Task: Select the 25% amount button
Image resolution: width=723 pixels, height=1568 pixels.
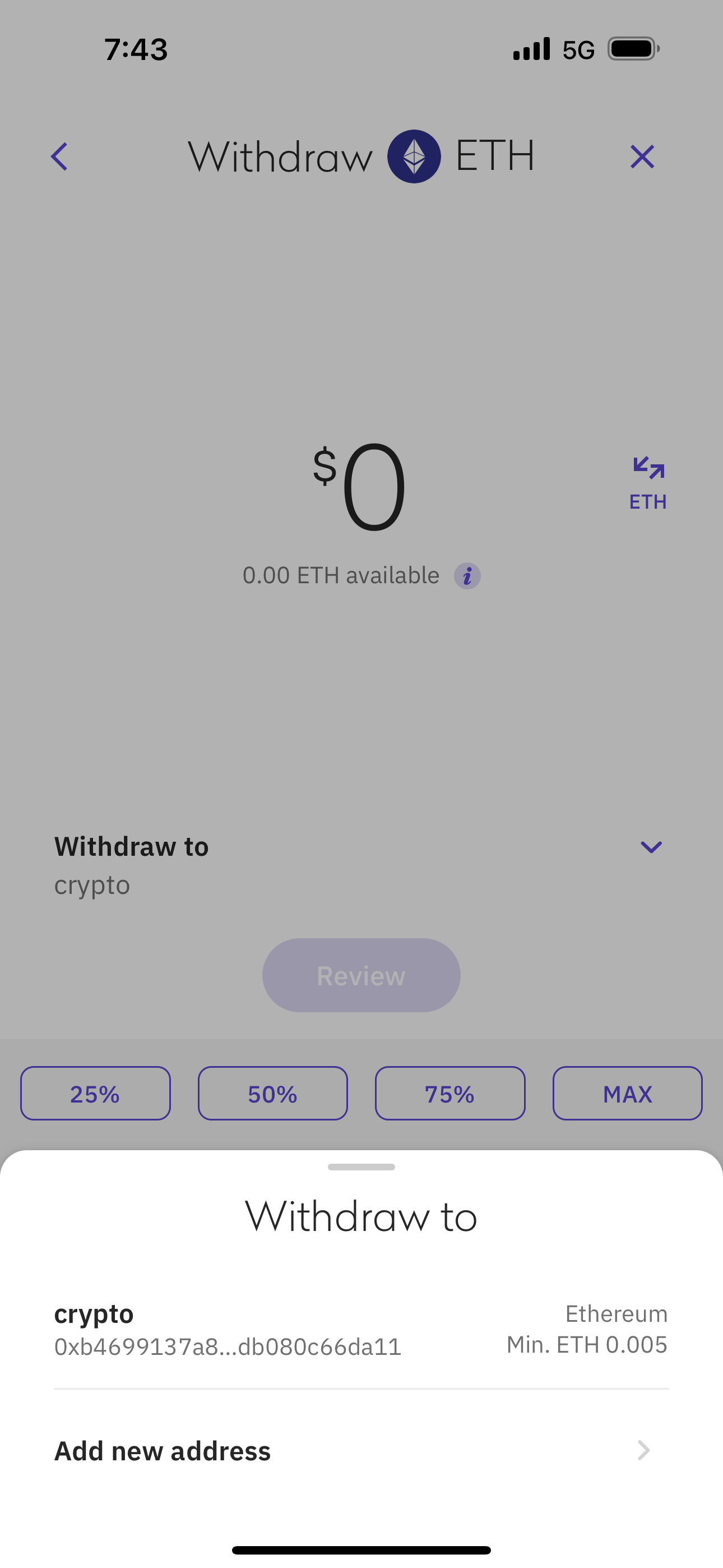Action: pos(95,1094)
